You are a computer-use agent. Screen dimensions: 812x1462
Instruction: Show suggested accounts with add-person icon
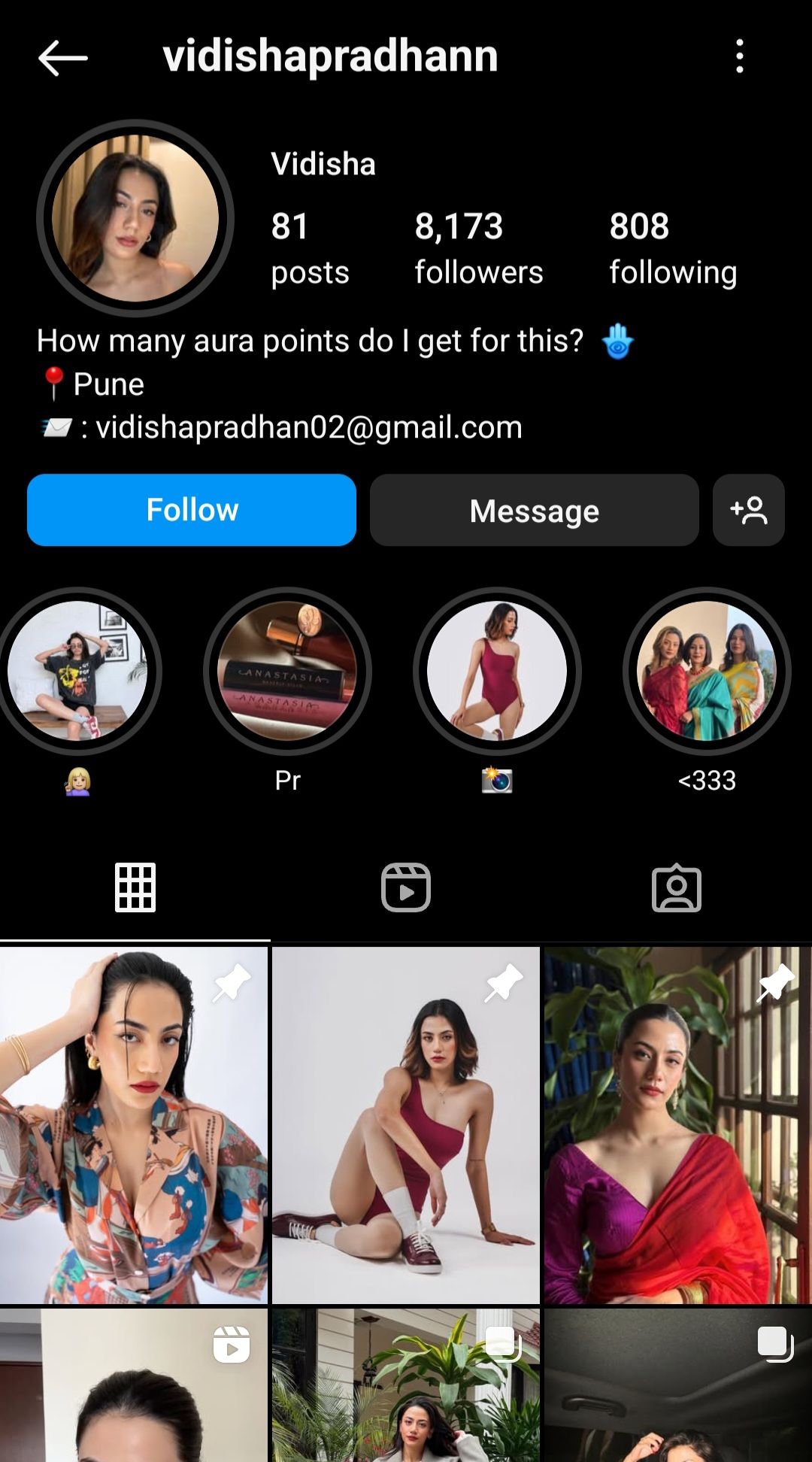pos(749,510)
